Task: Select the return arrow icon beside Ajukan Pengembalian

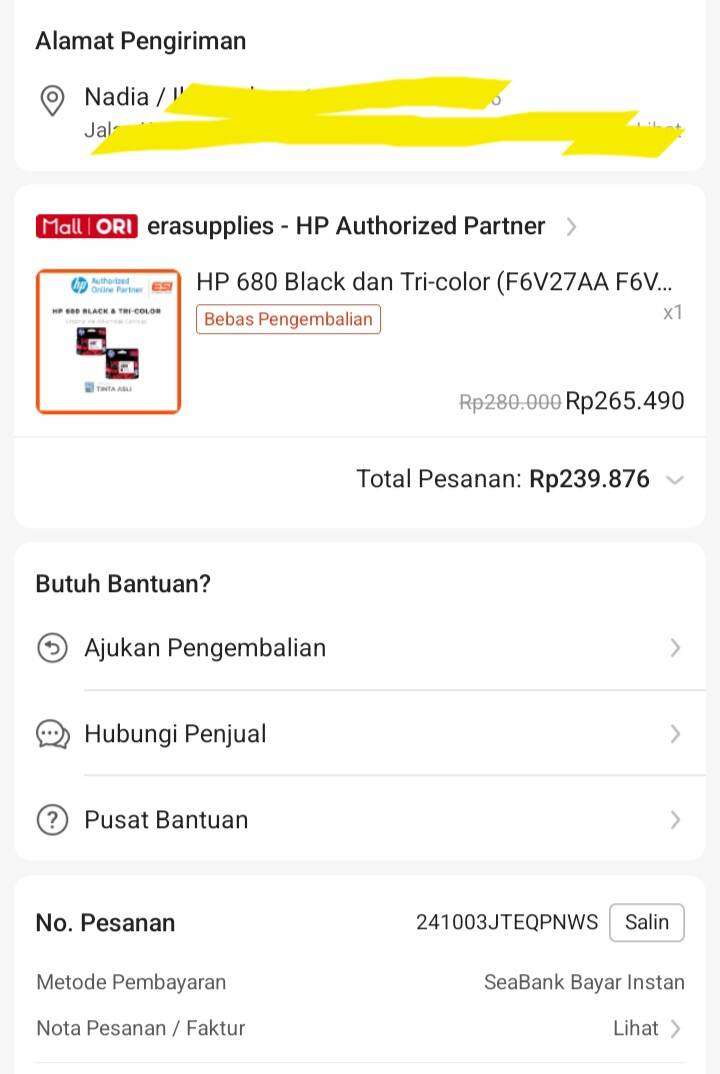Action: pyautogui.click(x=52, y=647)
